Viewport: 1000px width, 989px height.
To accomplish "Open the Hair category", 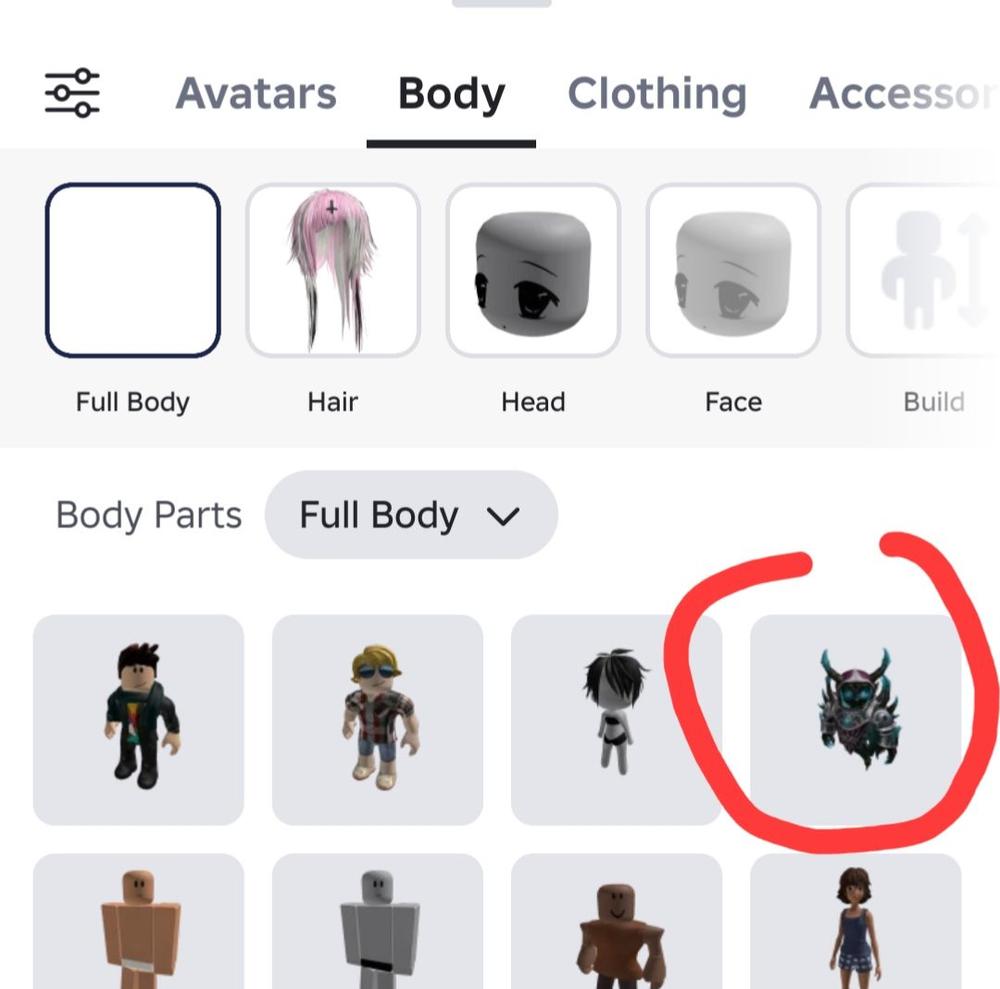I will coord(333,271).
